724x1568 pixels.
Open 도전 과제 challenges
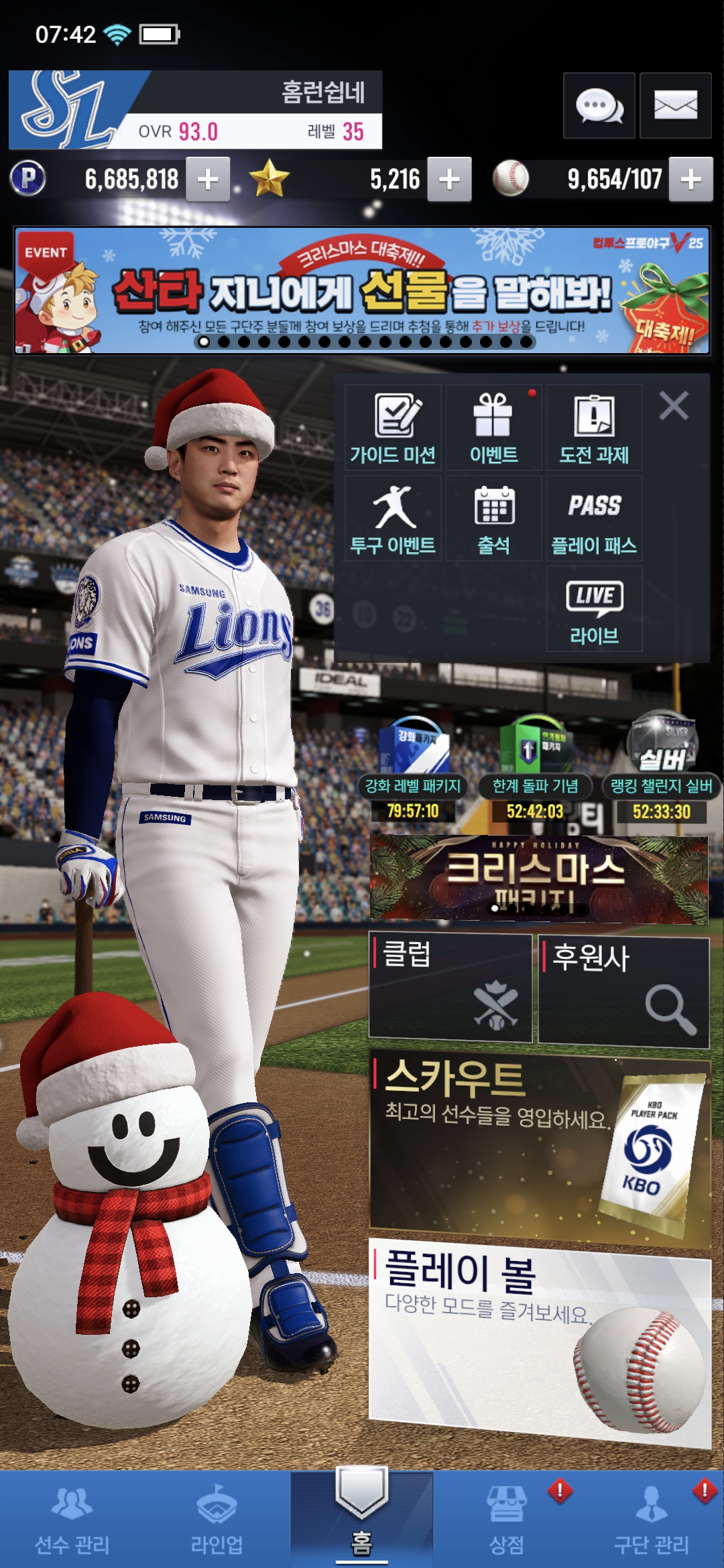[594, 428]
